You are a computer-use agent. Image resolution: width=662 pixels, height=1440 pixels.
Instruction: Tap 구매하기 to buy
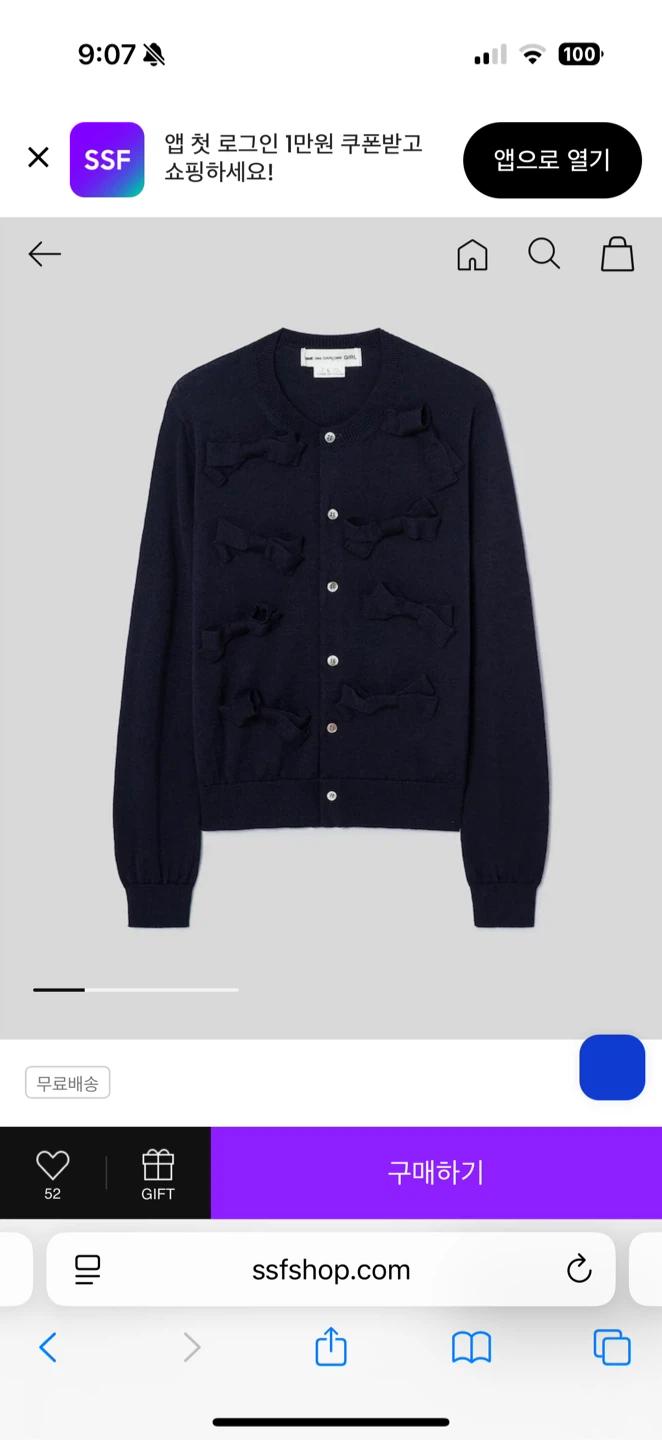click(436, 1172)
